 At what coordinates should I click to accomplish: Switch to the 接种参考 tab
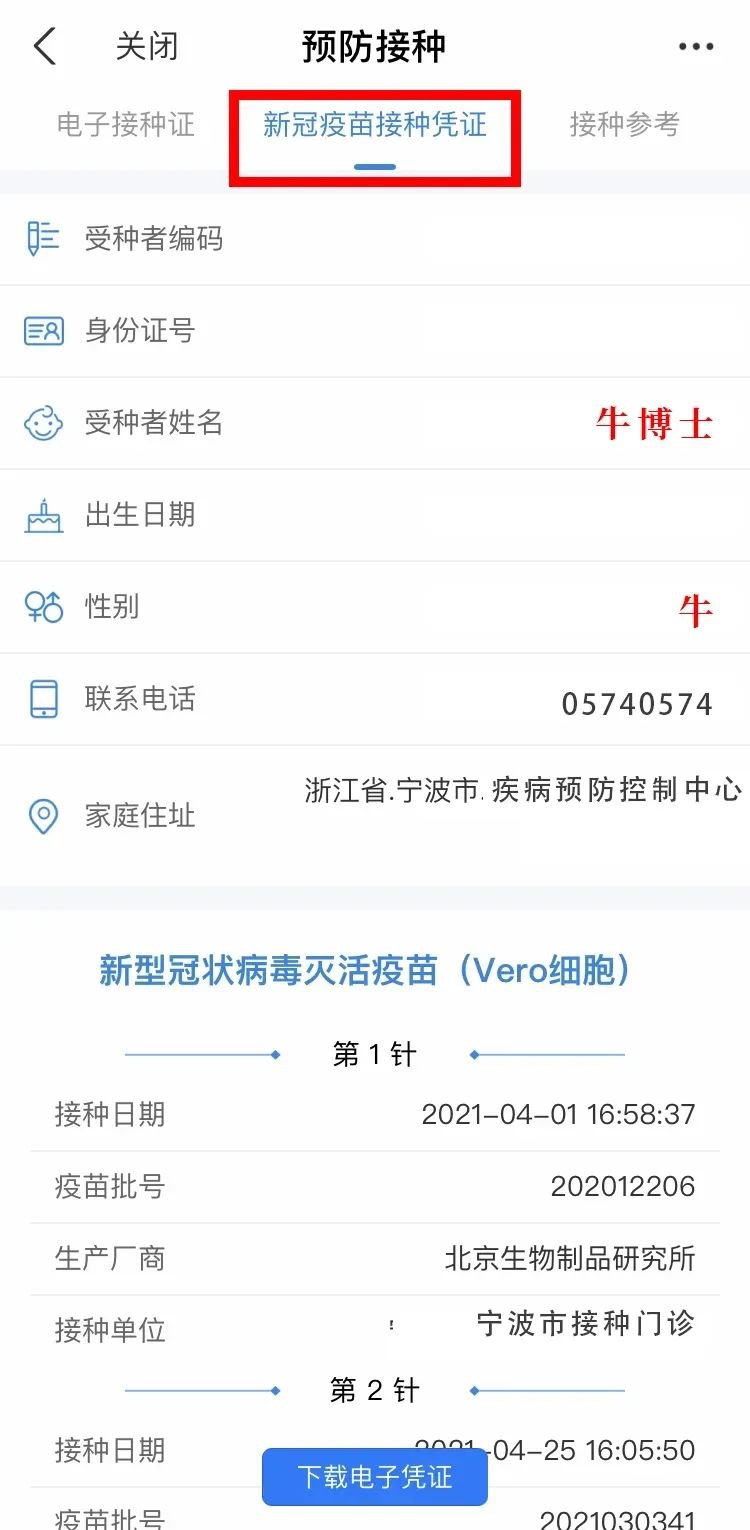pyautogui.click(x=624, y=125)
